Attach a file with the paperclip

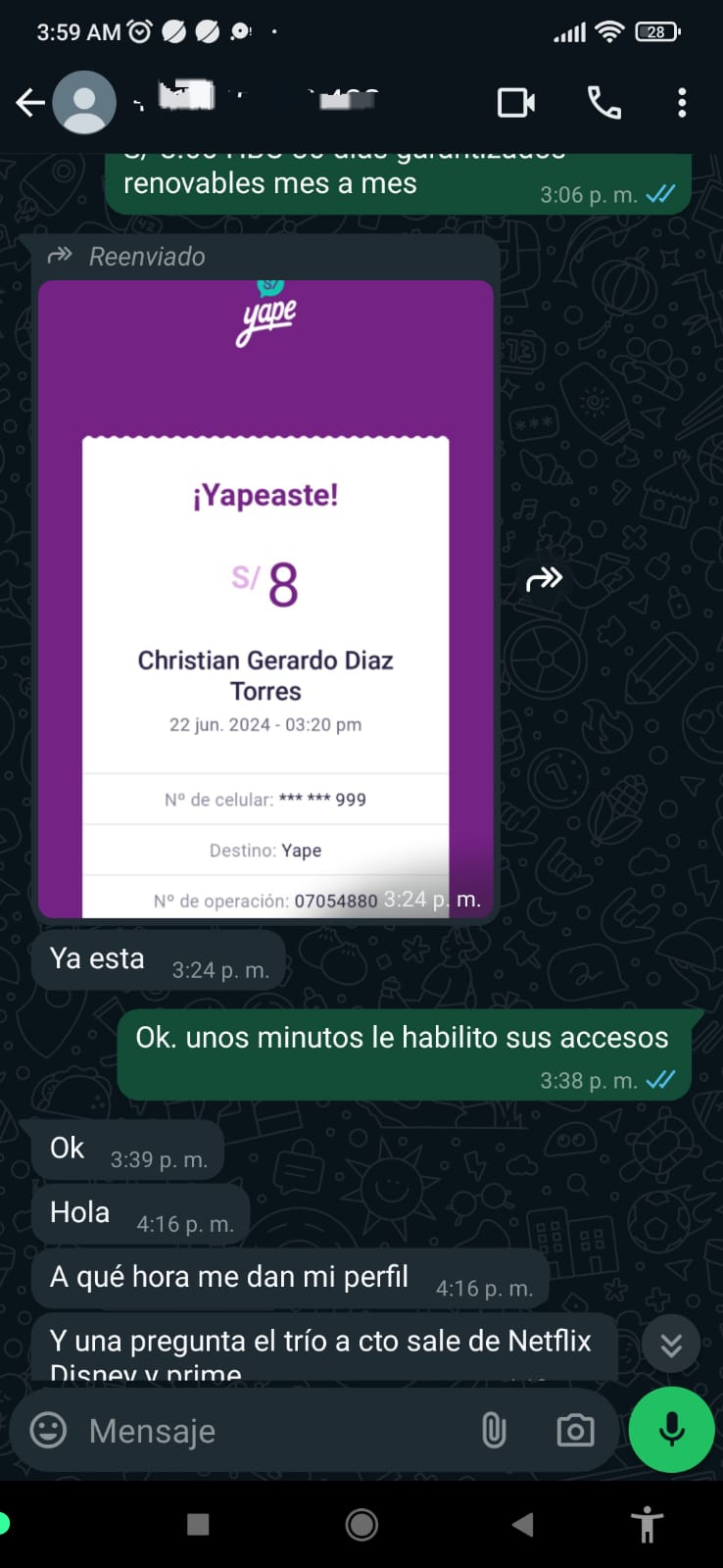[x=494, y=1431]
